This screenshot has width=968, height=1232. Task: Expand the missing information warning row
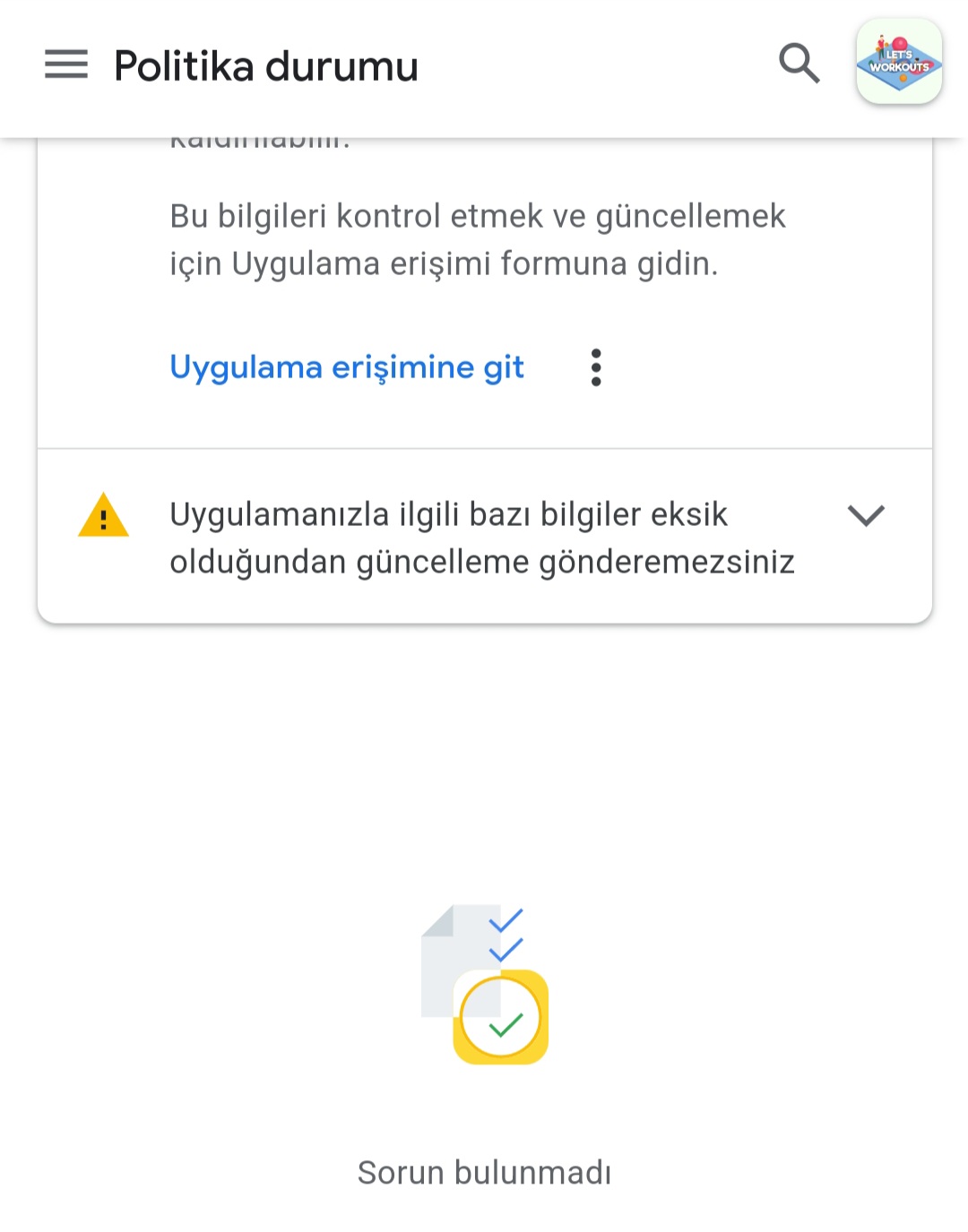(x=485, y=537)
